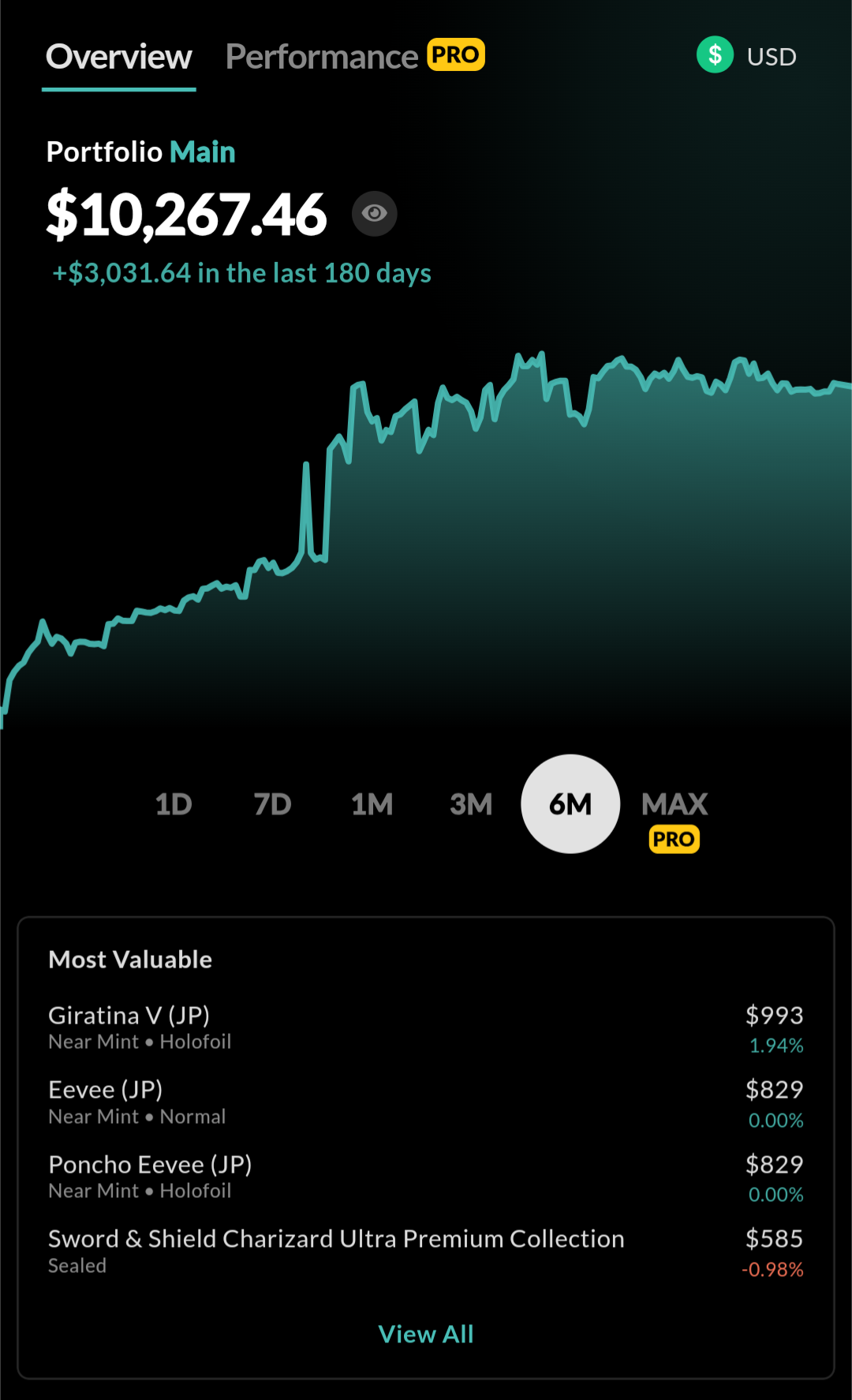Open Charizard Ultra Premium Collection item
The width and height of the screenshot is (852, 1400).
426,1252
